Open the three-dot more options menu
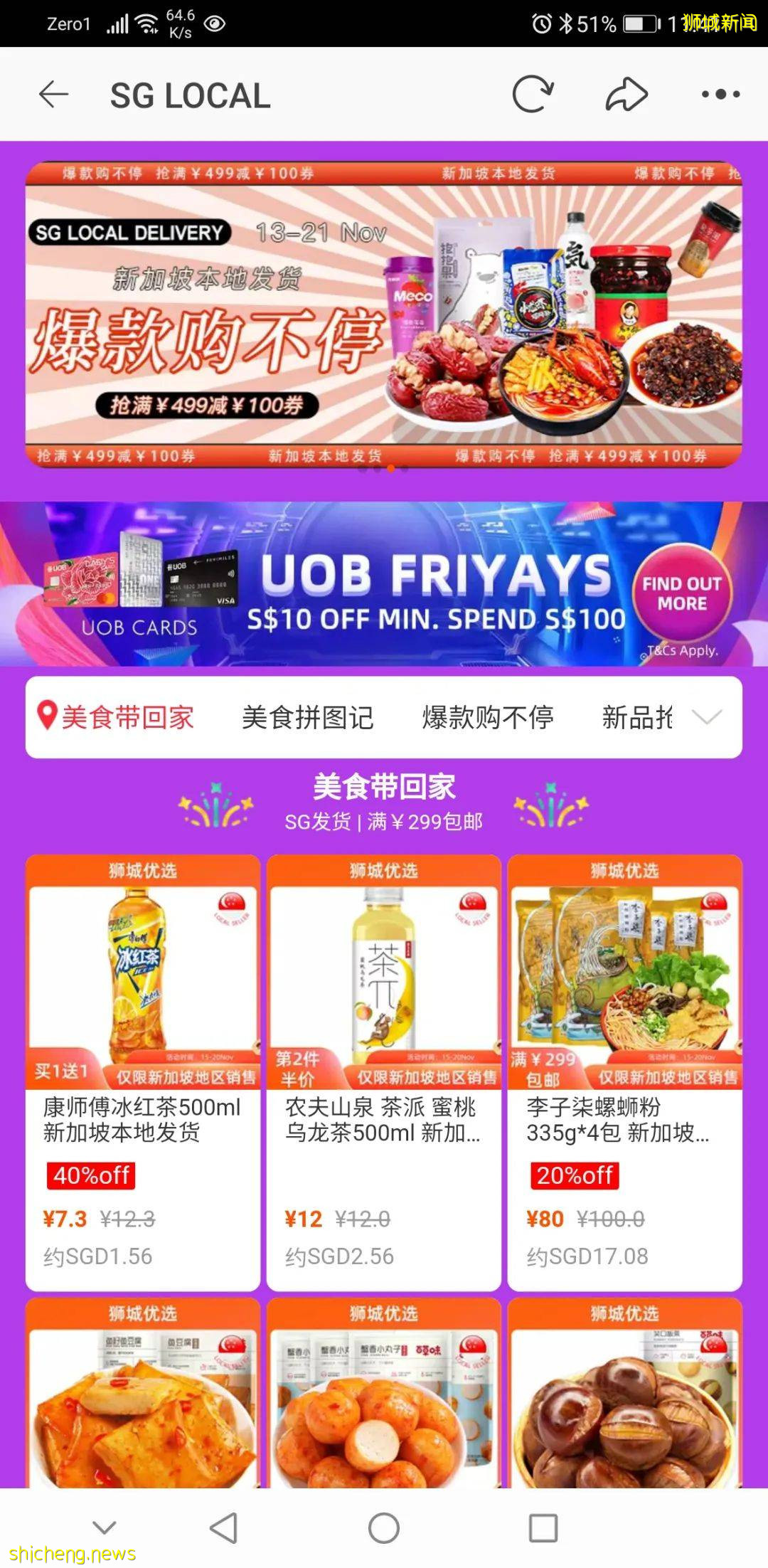Screen dimensions: 768x1568 (x=720, y=93)
